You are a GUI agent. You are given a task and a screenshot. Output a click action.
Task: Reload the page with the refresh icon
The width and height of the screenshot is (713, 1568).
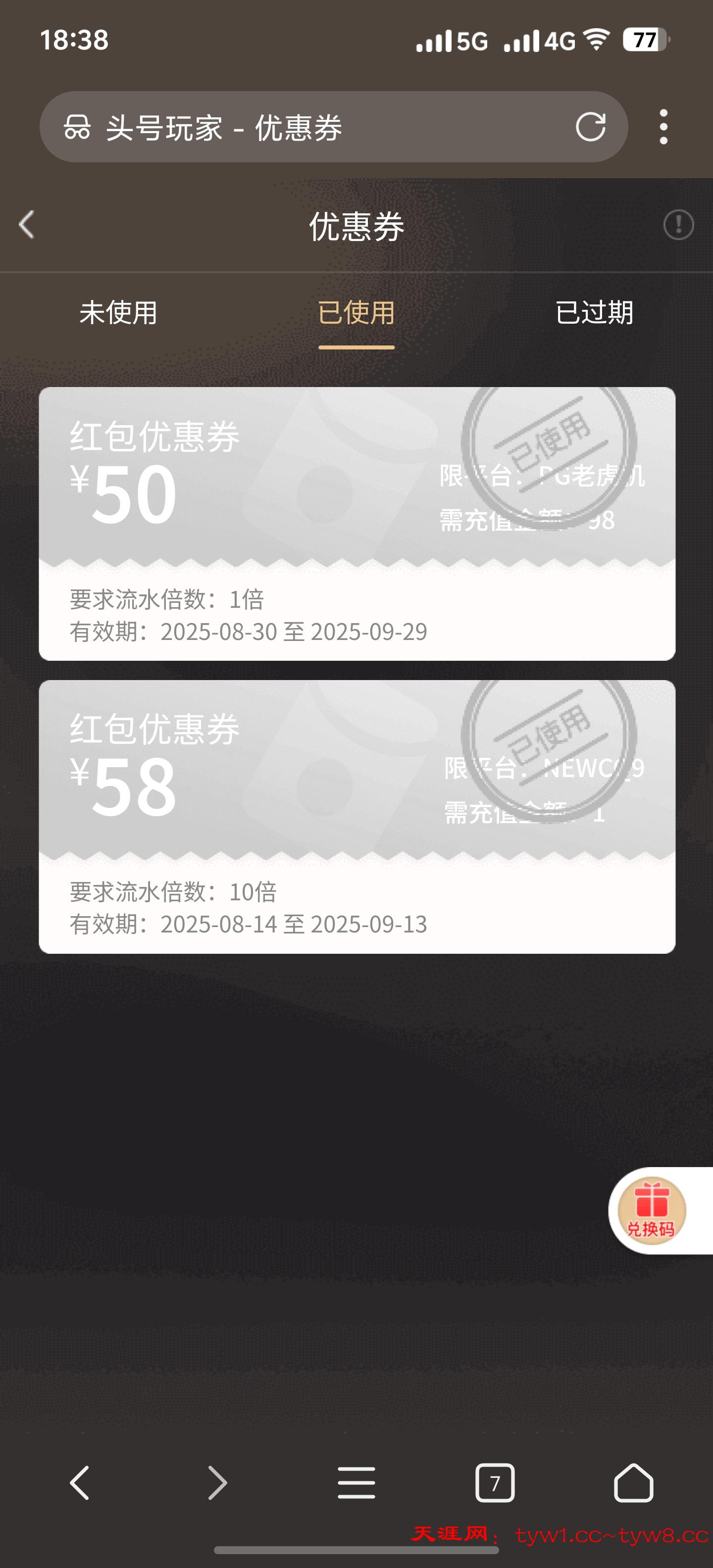[x=590, y=127]
